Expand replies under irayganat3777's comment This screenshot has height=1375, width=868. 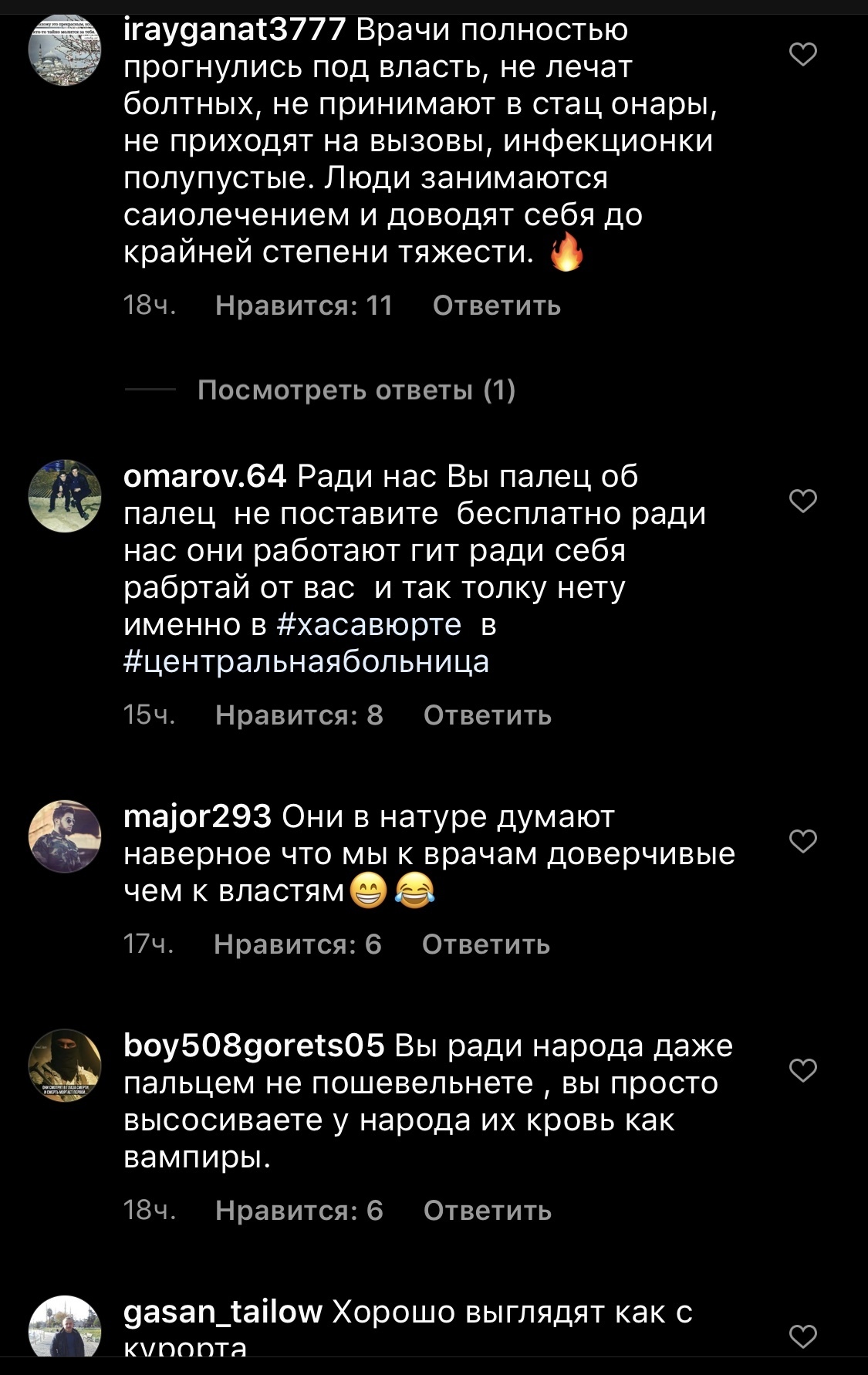(x=356, y=390)
